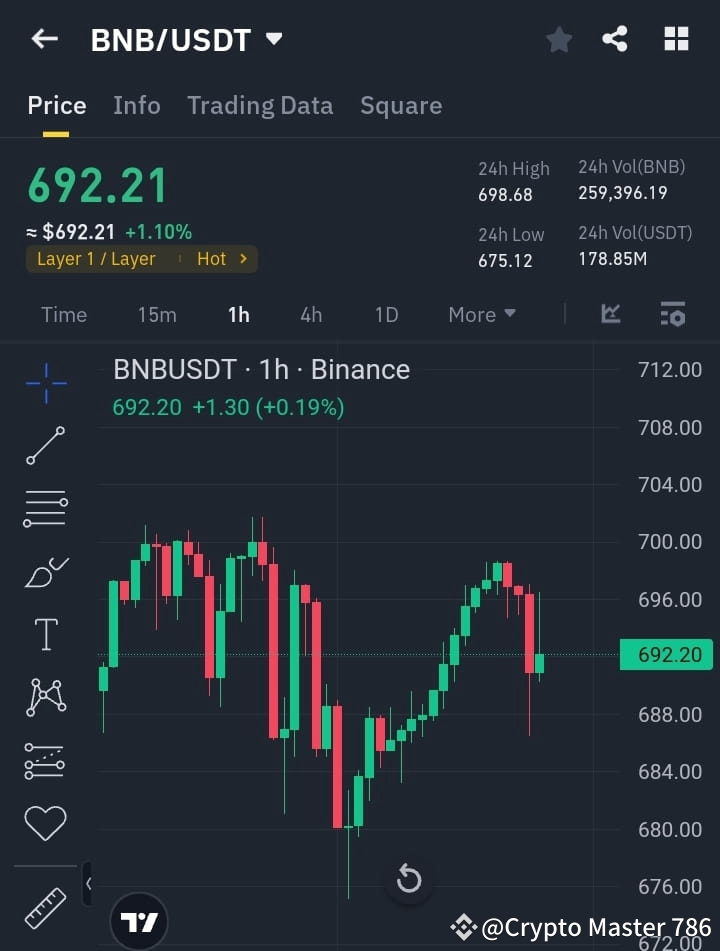This screenshot has height=951, width=720.
Task: Select the parallel lines drawing tool
Action: pyautogui.click(x=44, y=508)
